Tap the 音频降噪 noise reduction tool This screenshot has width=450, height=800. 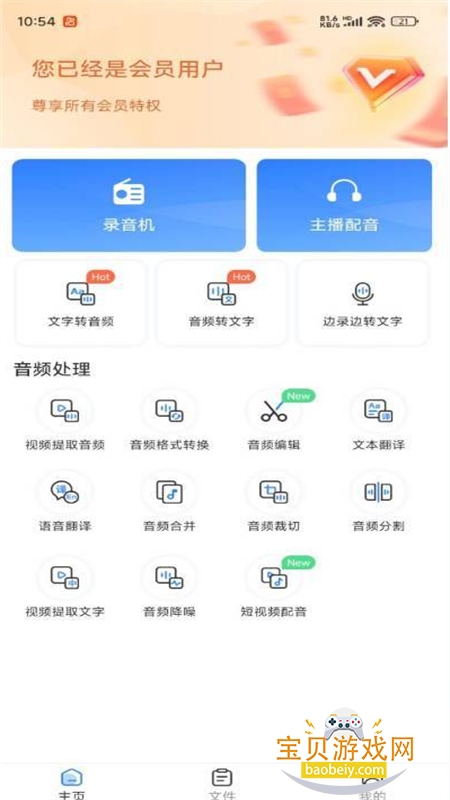(x=169, y=588)
